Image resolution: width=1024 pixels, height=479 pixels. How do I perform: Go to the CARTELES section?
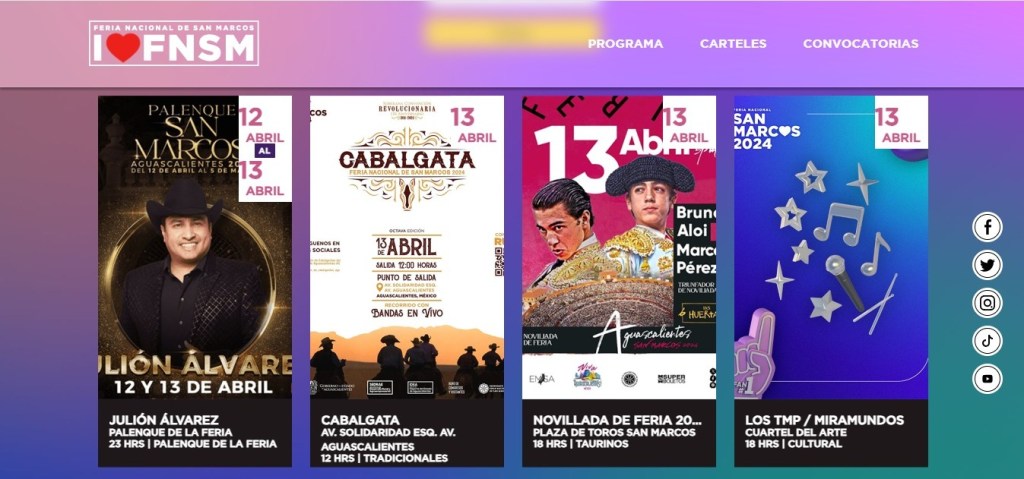tap(733, 43)
